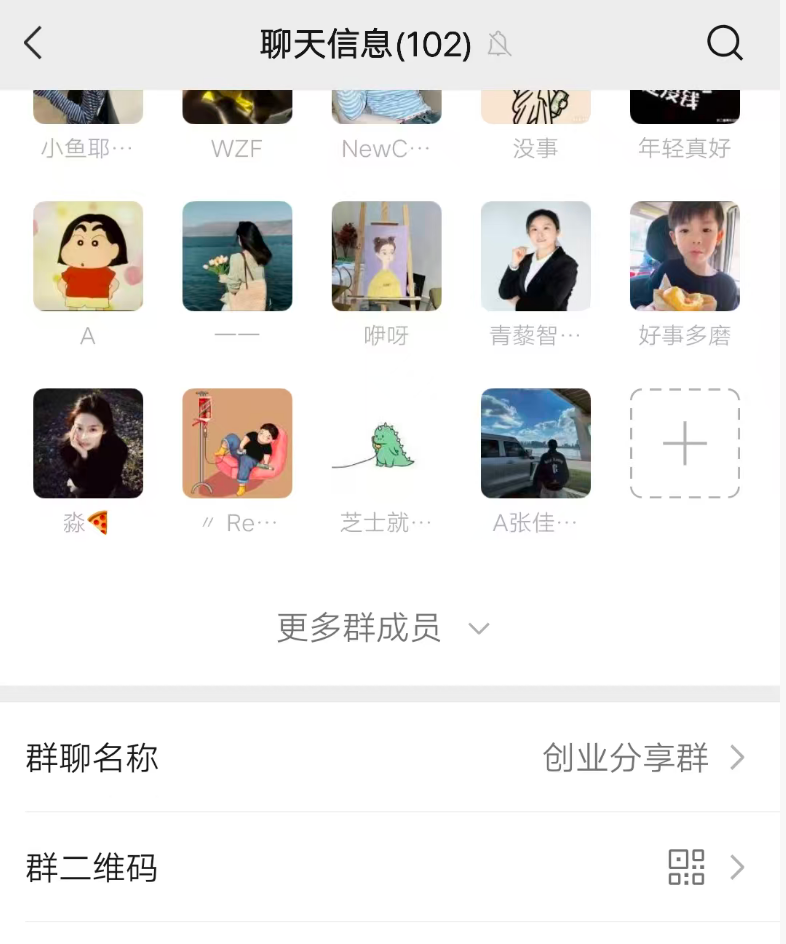The image size is (786, 944).
Task: Open the member named 淼
Action: click(88, 443)
